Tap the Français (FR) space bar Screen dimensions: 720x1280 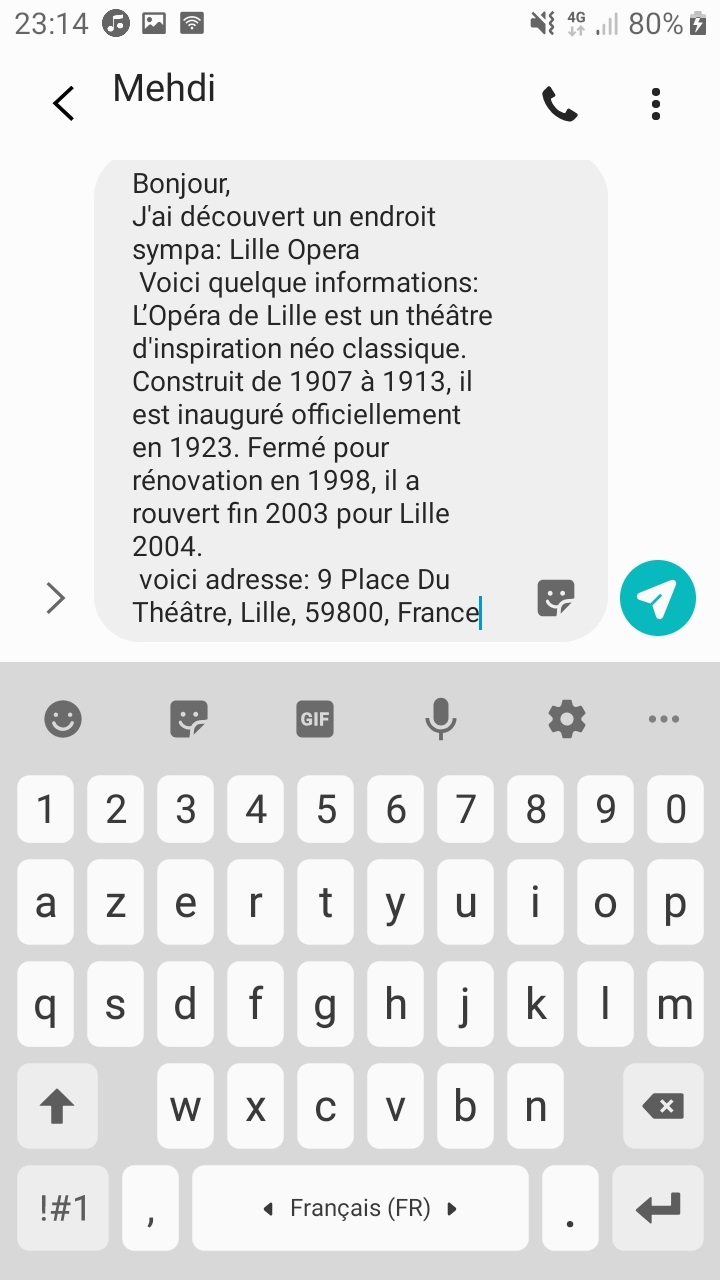point(360,1208)
